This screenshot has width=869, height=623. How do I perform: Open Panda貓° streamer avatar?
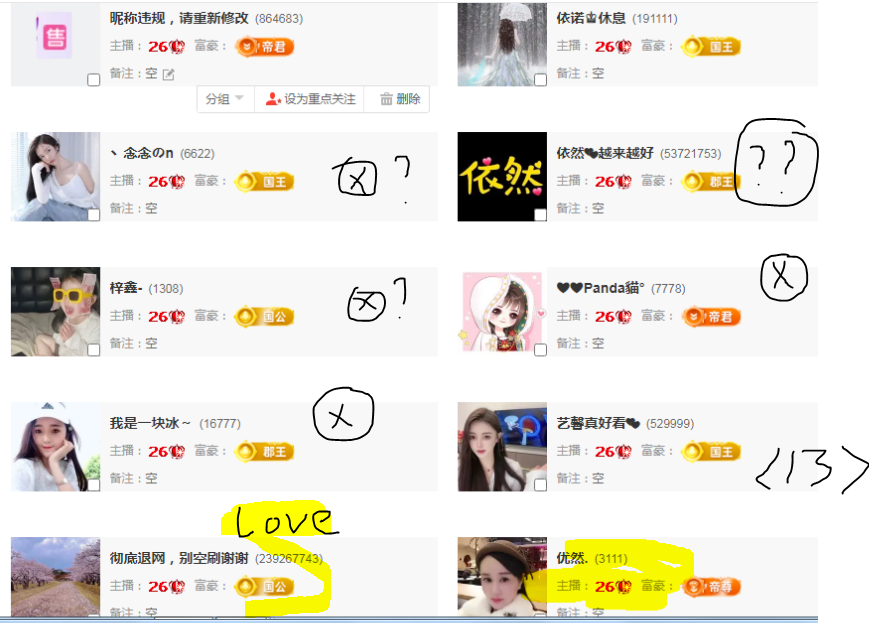tap(502, 311)
